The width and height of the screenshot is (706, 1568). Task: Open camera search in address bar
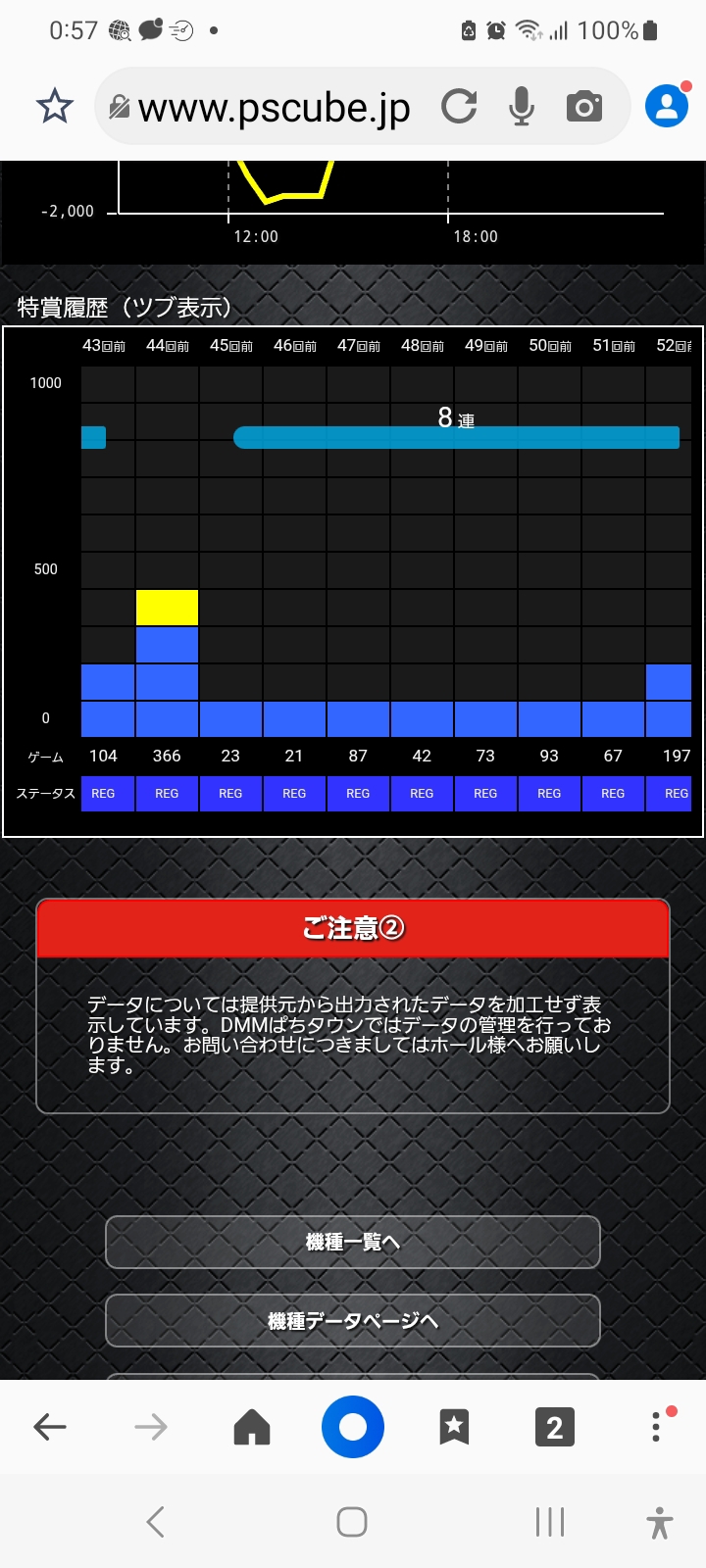[584, 106]
